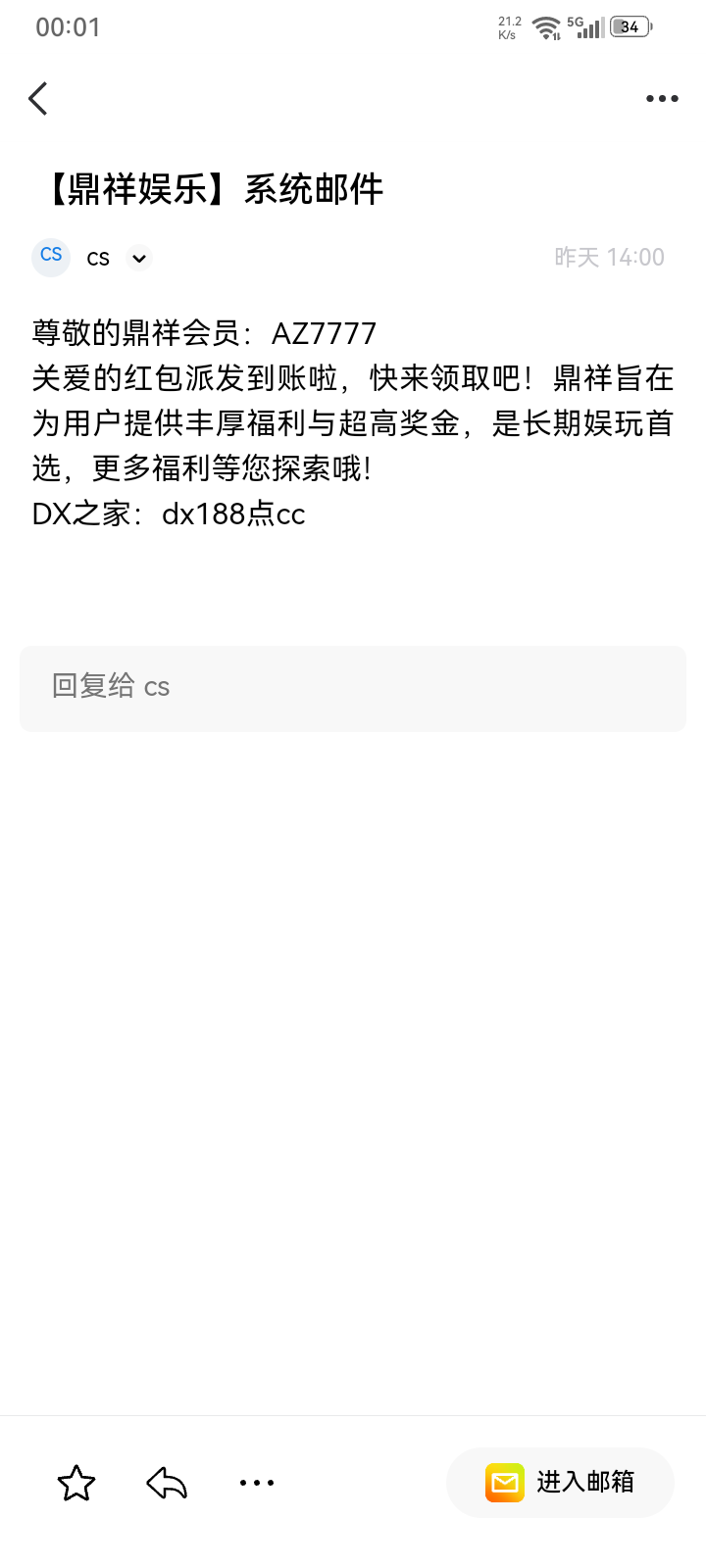Tap the 进入邮箱 button
The width and height of the screenshot is (706, 1568).
click(560, 1482)
